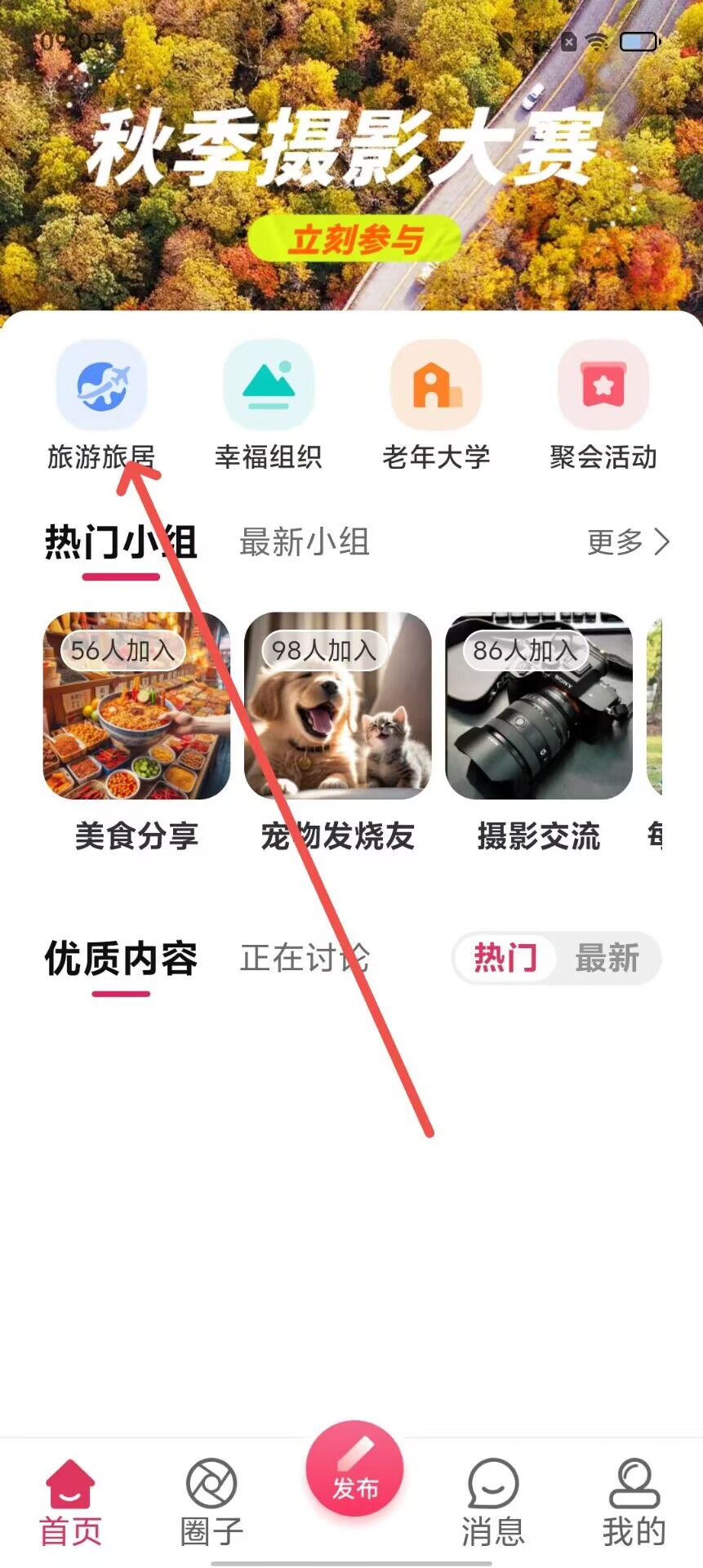Go to the 圈子 tab
This screenshot has height=1568, width=703.
click(x=211, y=1501)
